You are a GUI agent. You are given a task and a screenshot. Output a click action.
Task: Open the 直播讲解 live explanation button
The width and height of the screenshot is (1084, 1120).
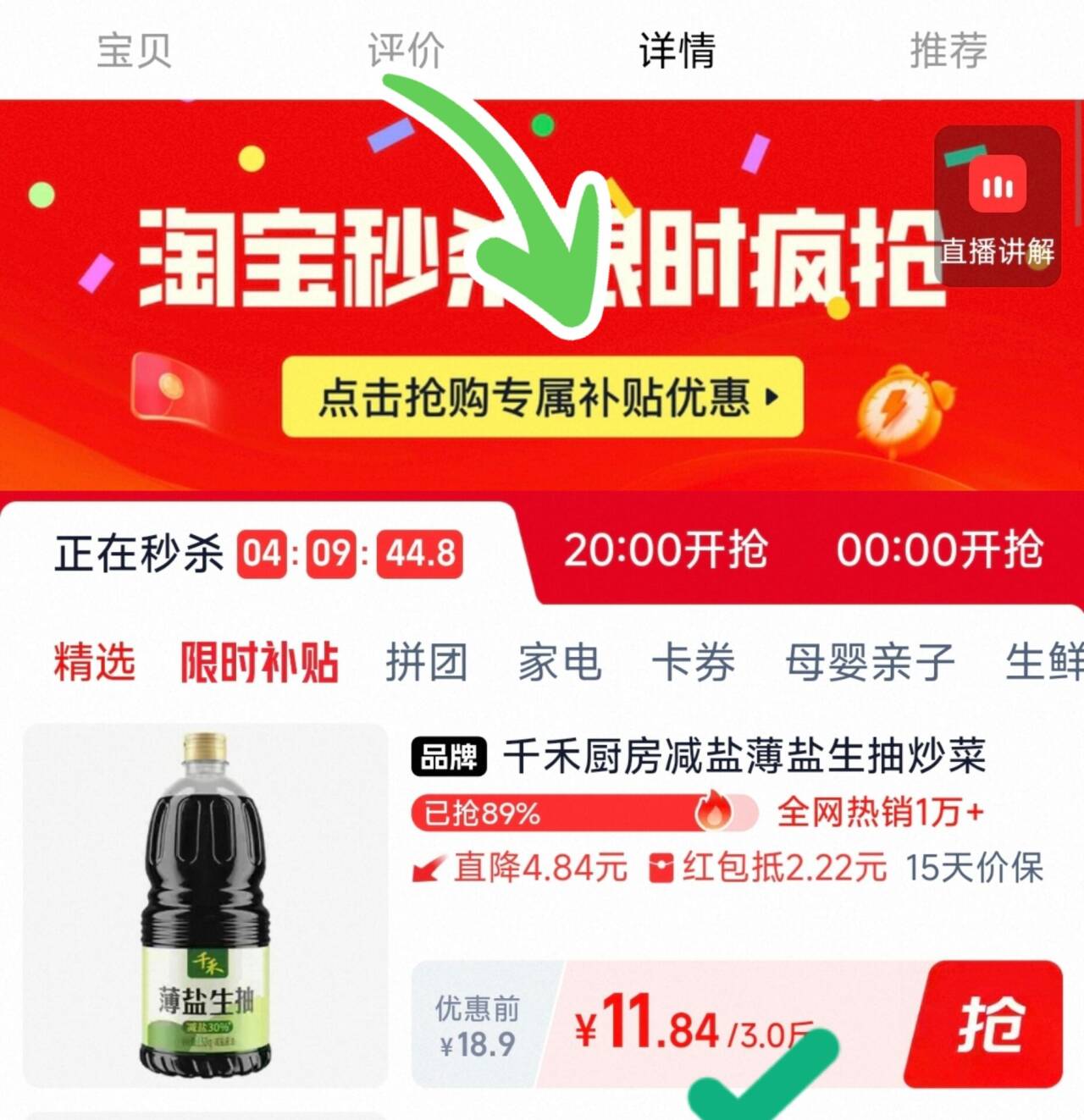coord(998,208)
